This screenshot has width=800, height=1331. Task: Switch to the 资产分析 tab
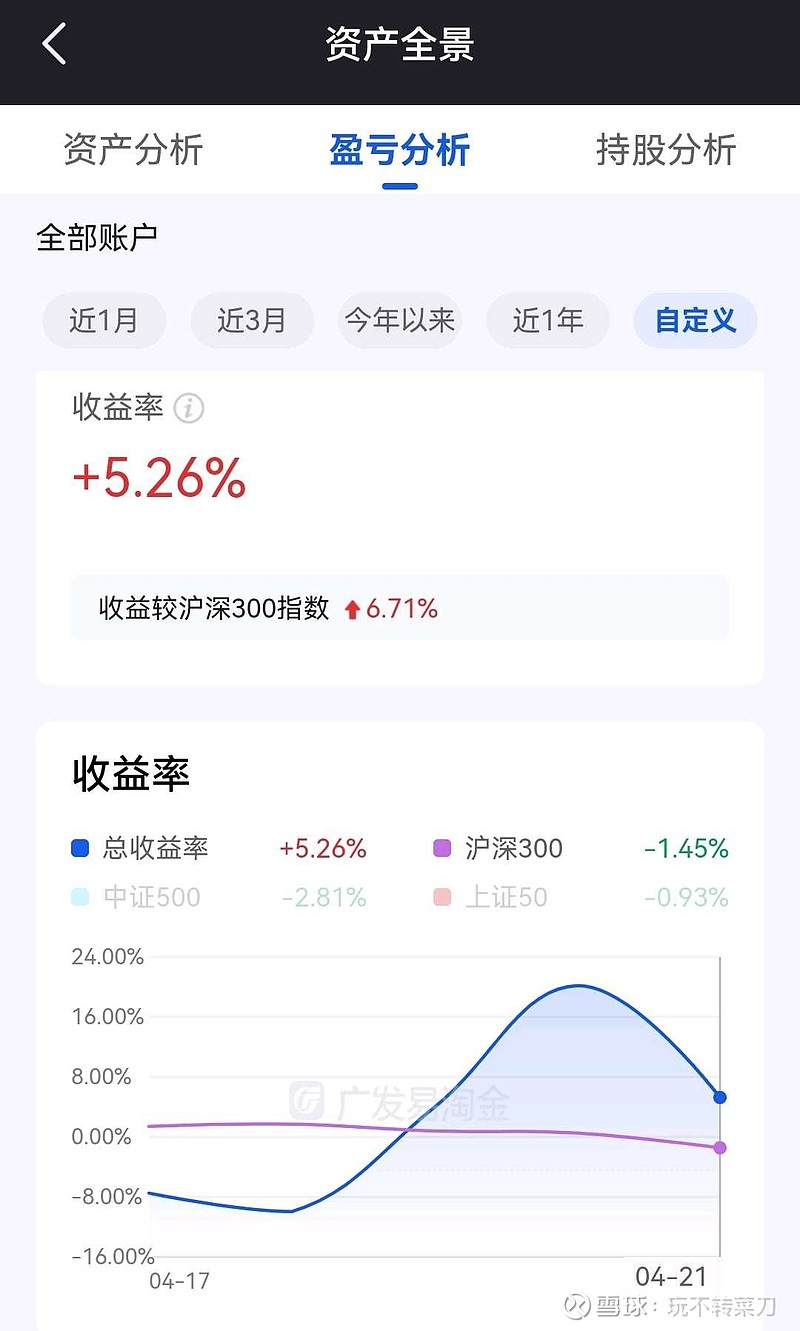coord(133,150)
